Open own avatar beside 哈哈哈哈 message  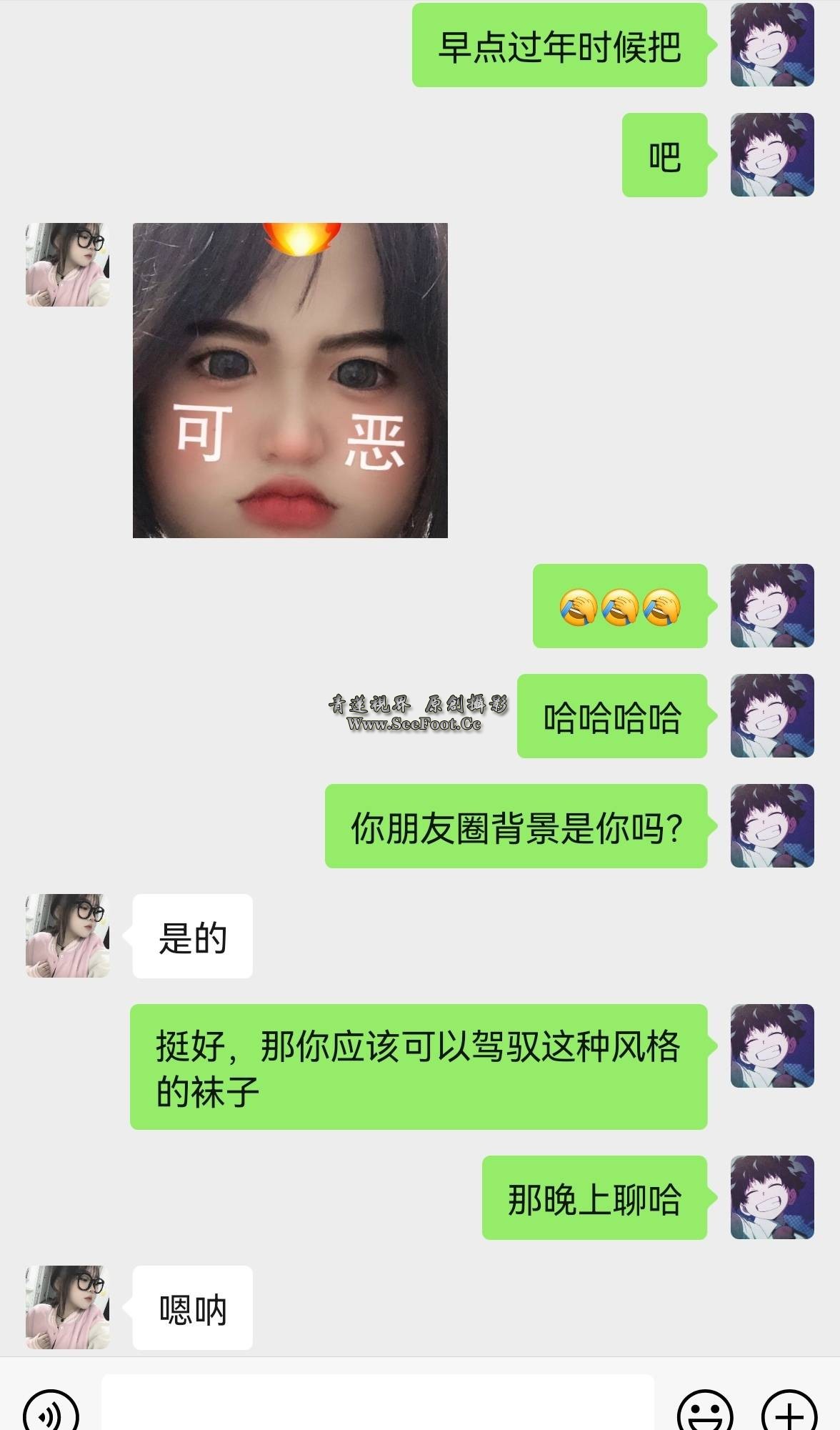click(772, 715)
